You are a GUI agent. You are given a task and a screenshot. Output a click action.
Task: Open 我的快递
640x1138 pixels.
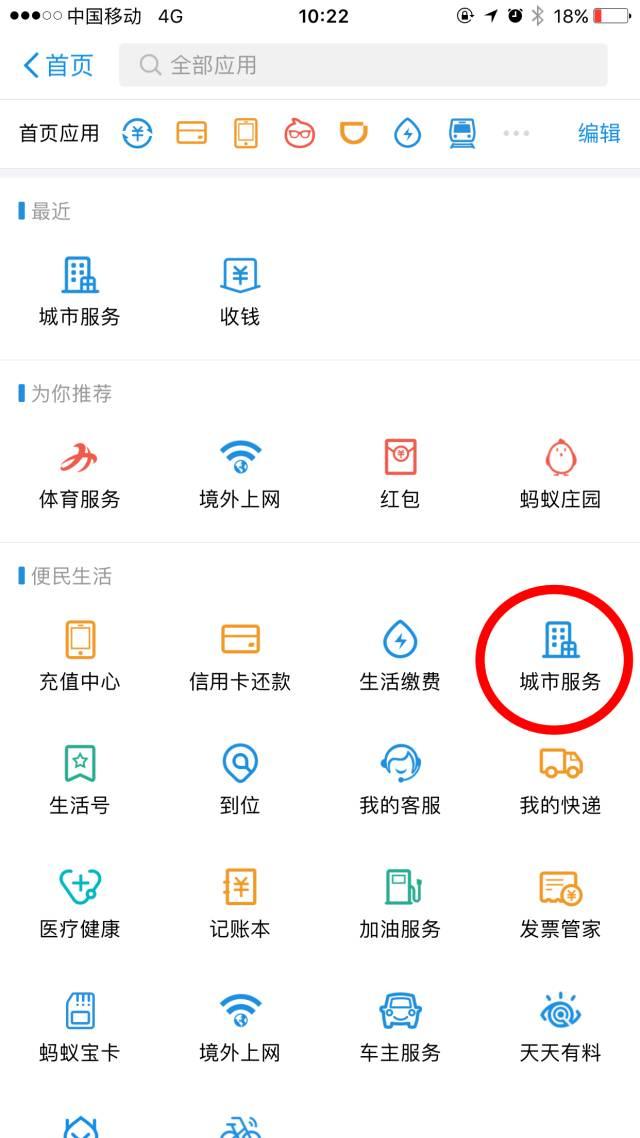click(560, 779)
